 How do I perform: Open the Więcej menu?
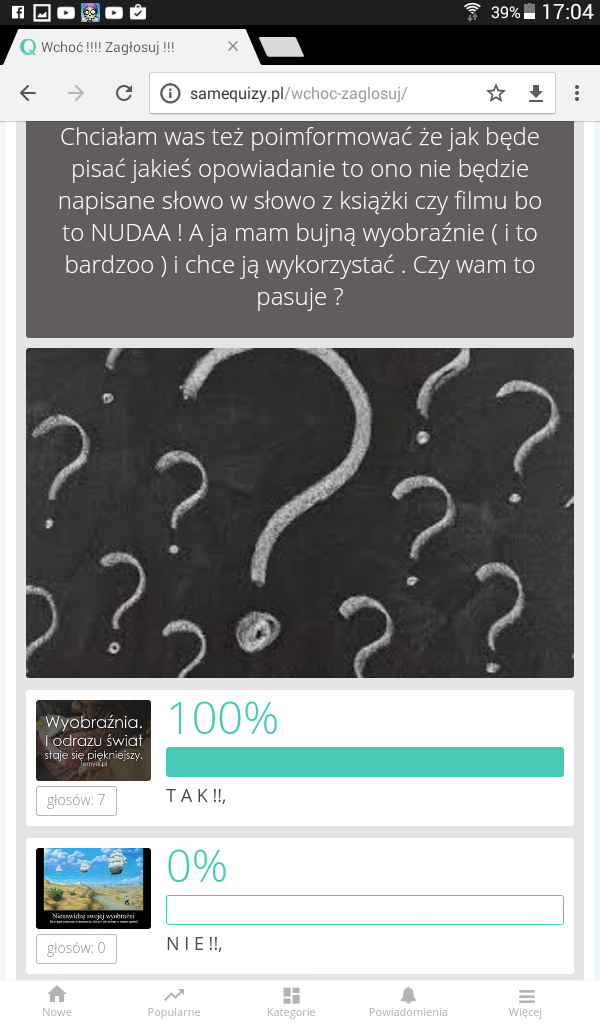[x=526, y=1001]
